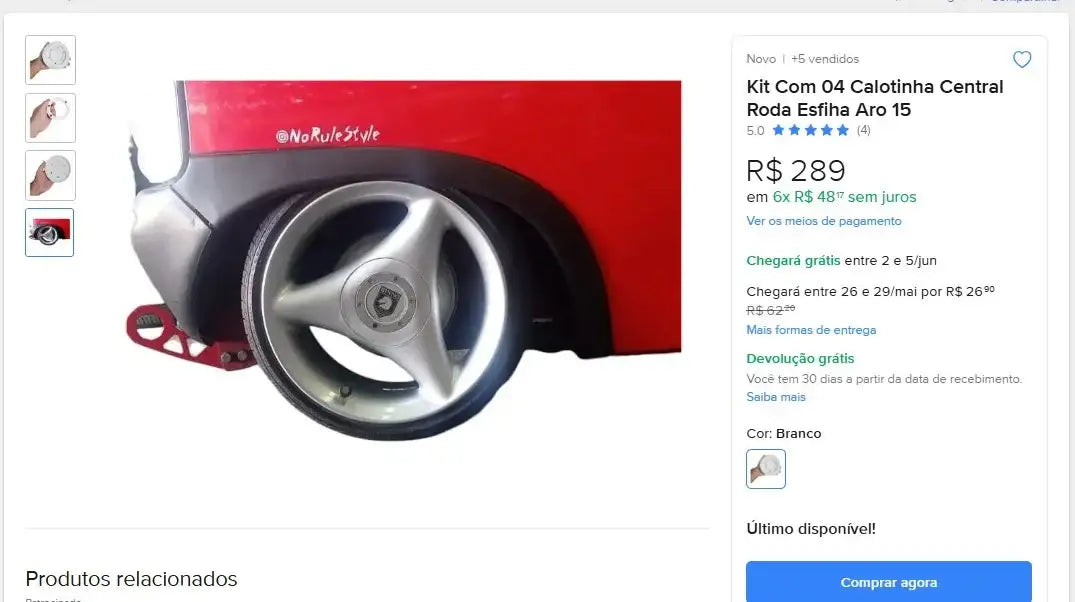Image resolution: width=1075 pixels, height=602 pixels.
Task: Select the second product thumbnail
Action: tap(50, 118)
